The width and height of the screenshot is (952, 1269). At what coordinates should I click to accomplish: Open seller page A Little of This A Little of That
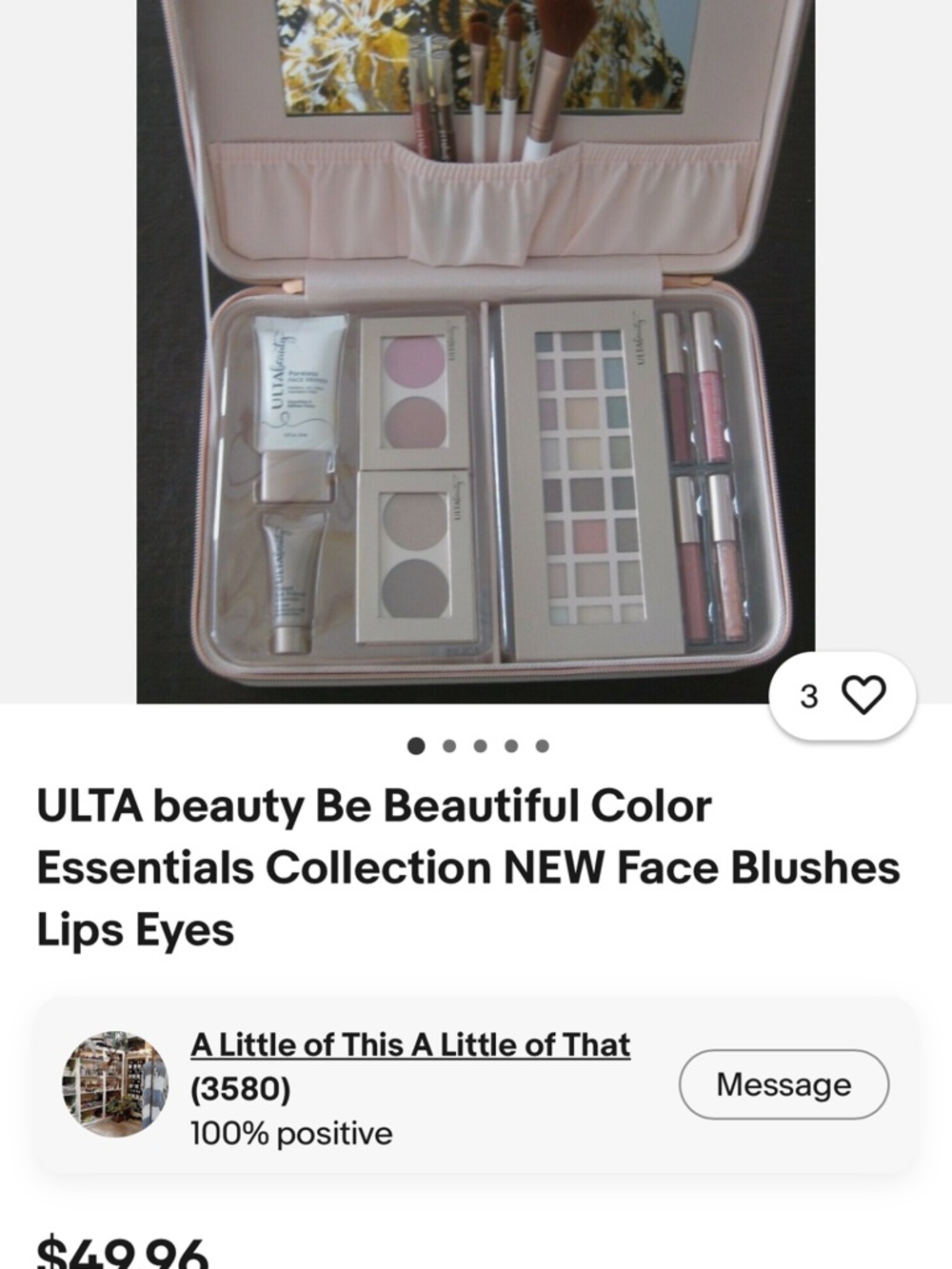pyautogui.click(x=410, y=1044)
